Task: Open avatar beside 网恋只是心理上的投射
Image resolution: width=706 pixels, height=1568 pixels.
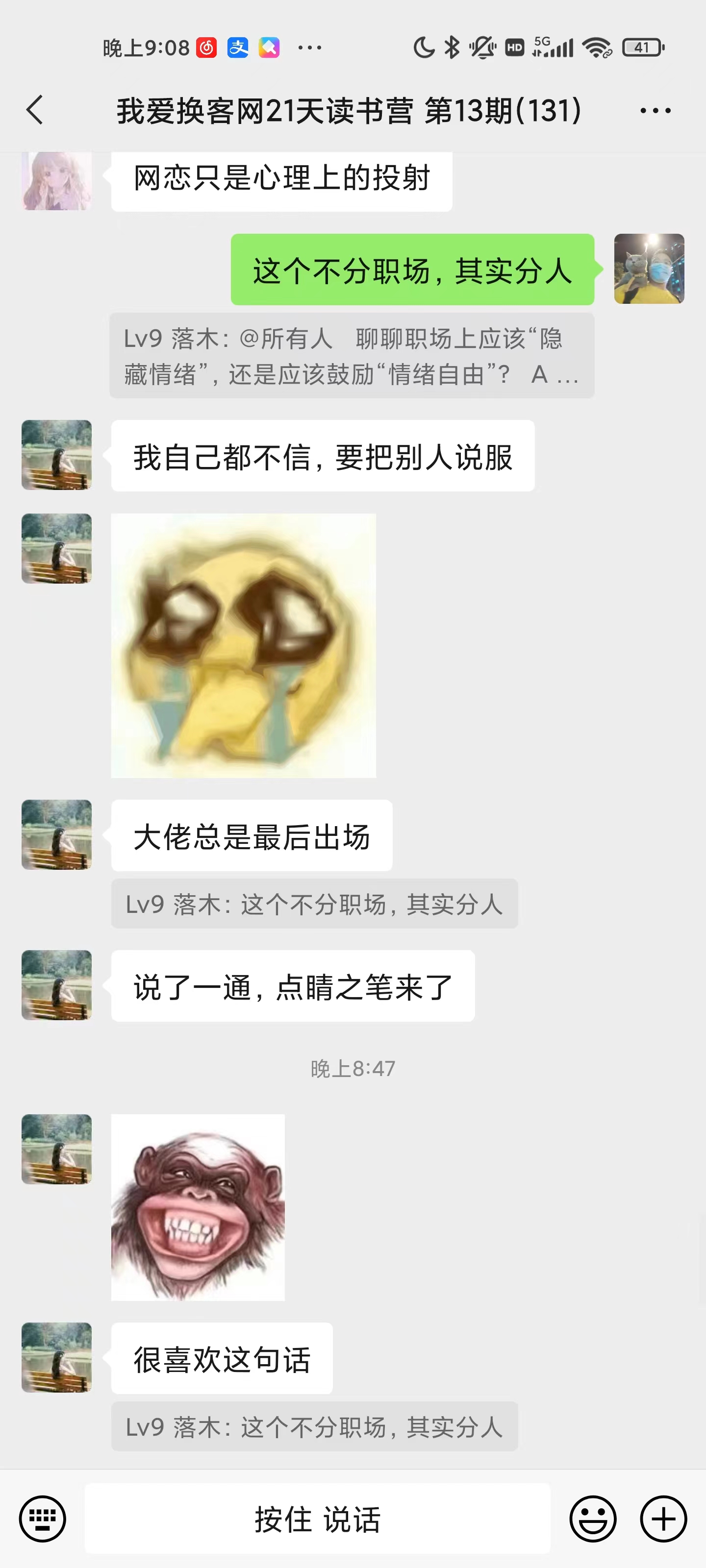Action: (57, 181)
